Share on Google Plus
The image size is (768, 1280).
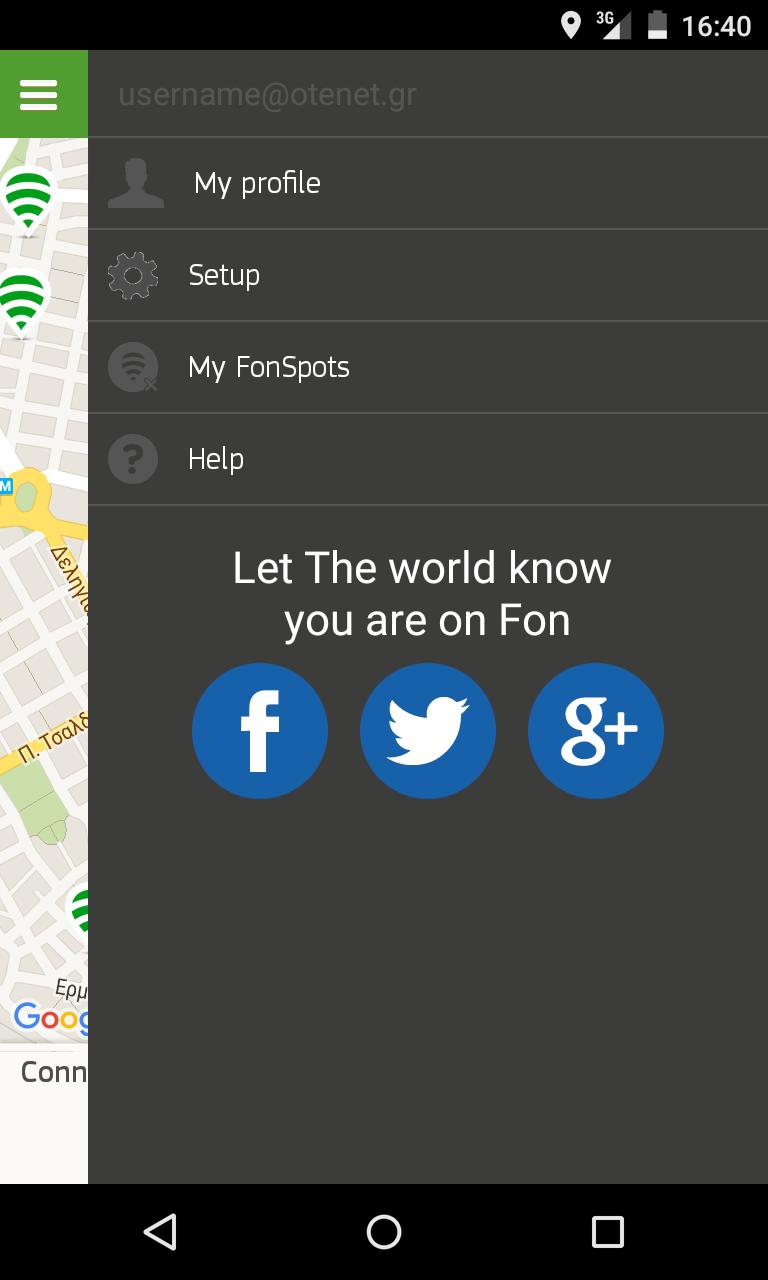click(x=596, y=731)
